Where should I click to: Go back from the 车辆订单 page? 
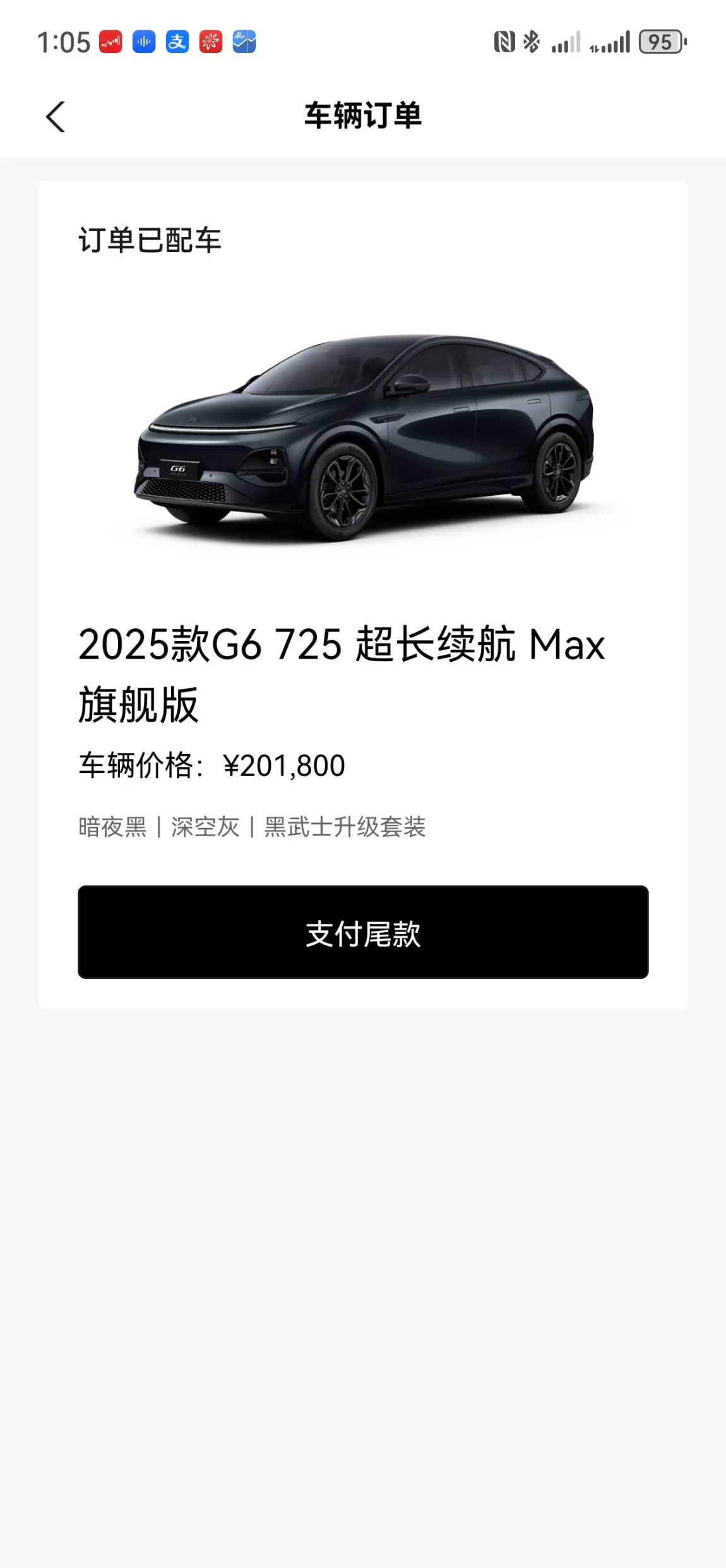[56, 117]
